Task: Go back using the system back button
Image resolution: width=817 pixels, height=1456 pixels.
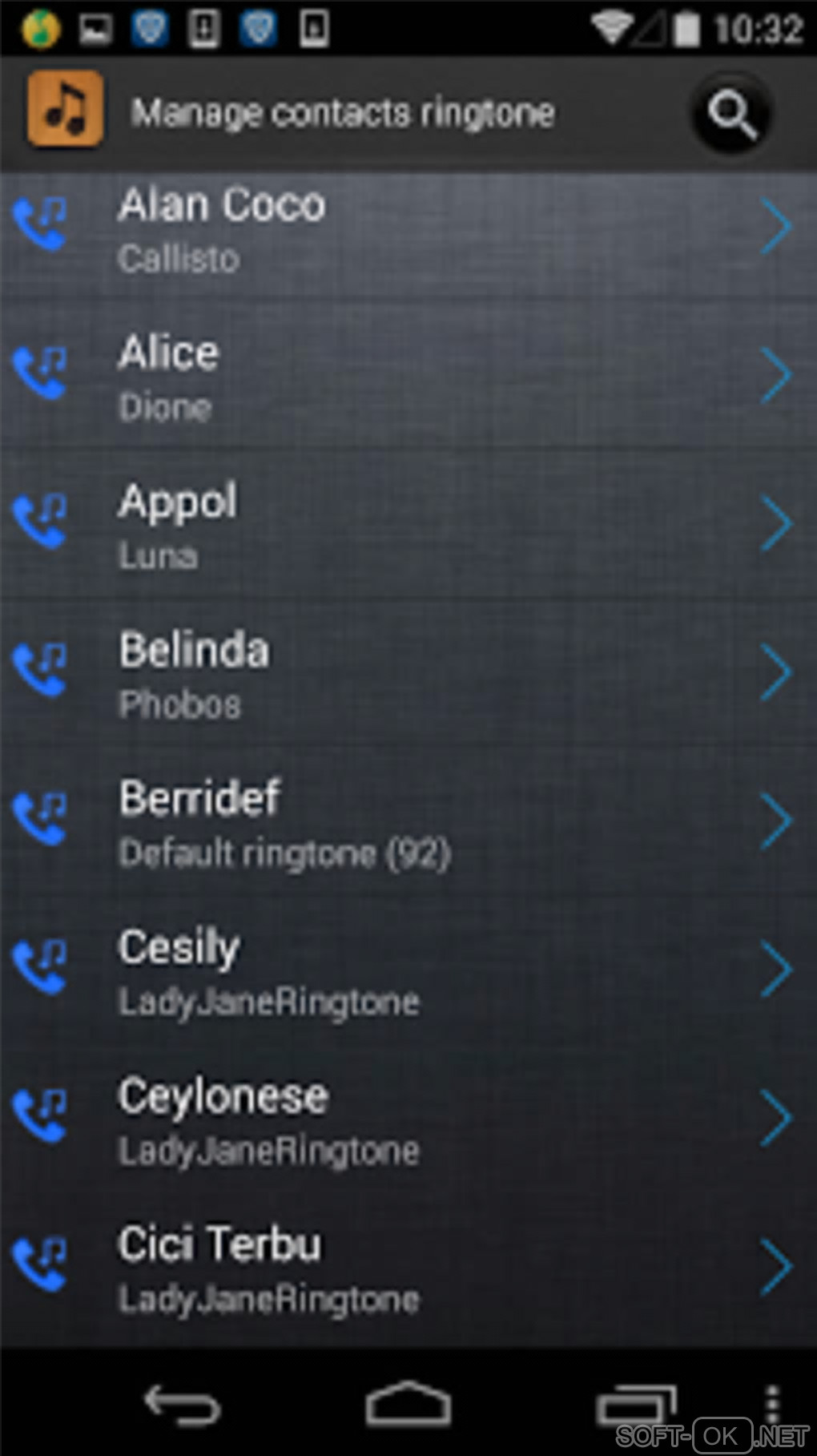Action: click(x=182, y=1404)
